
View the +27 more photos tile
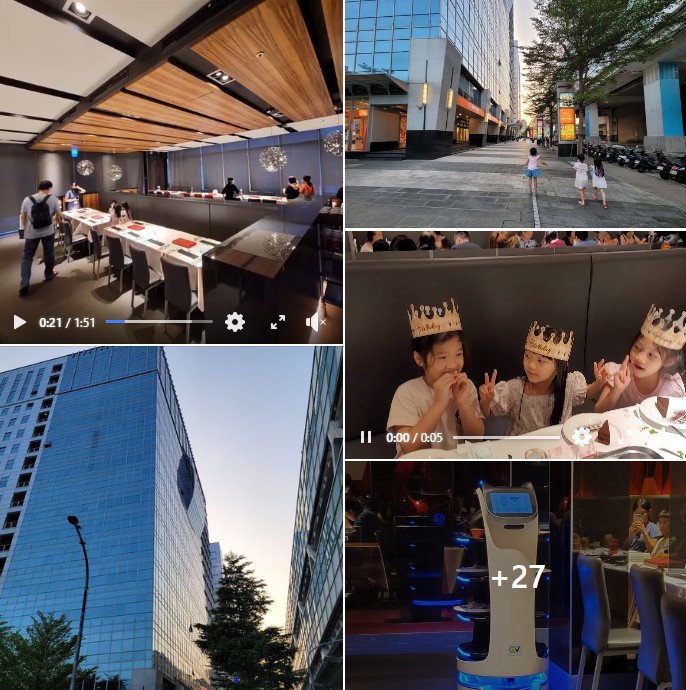[516, 576]
